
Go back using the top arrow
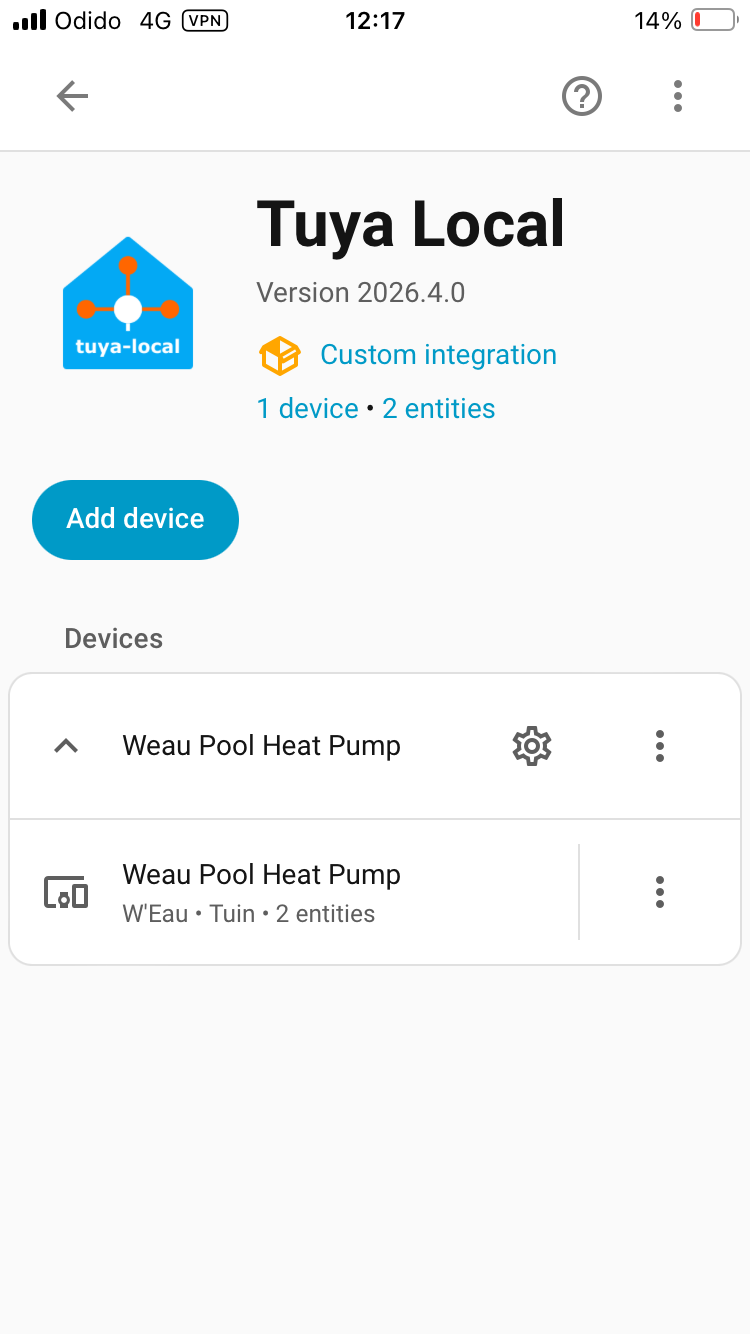tap(72, 96)
